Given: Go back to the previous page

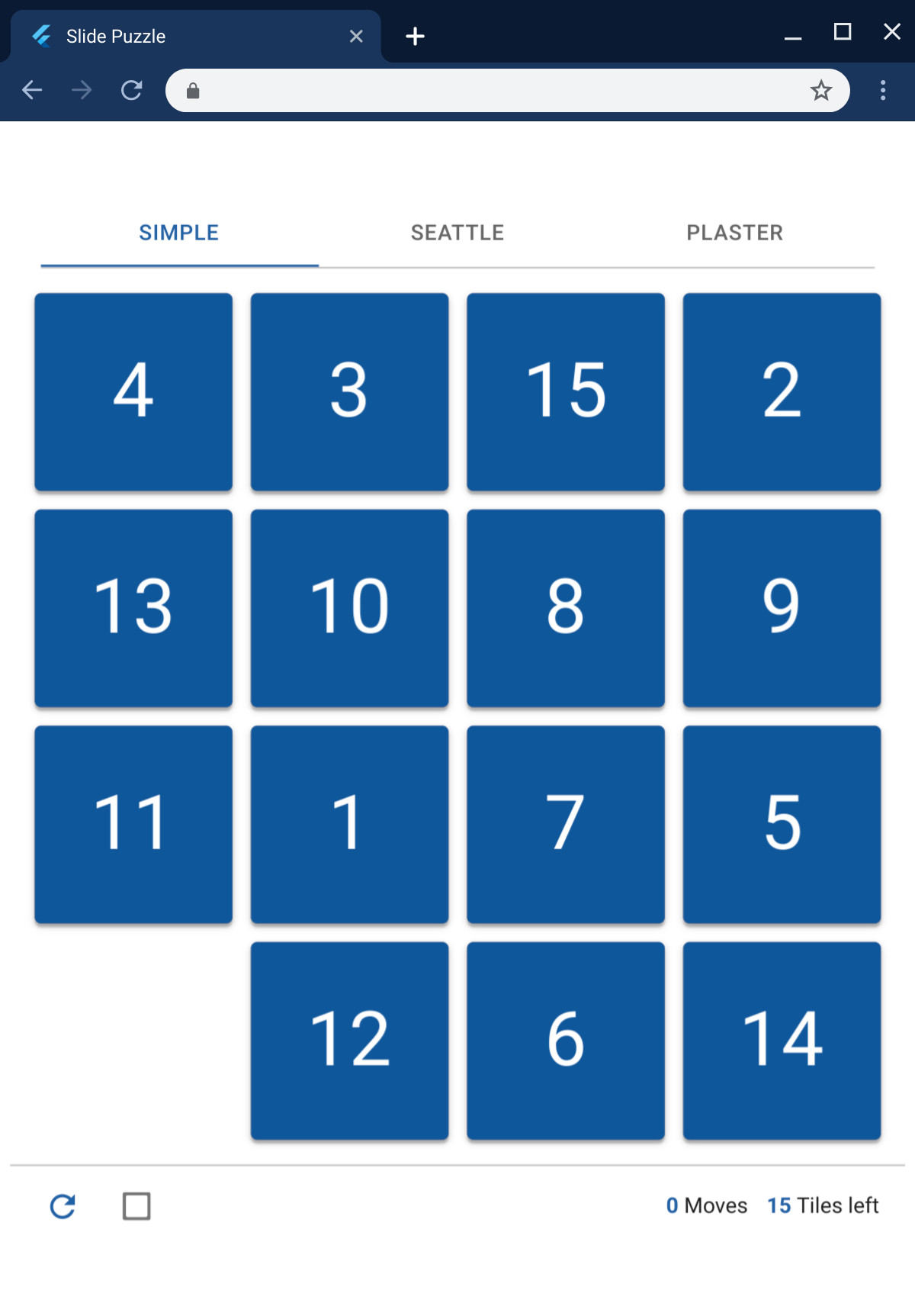Looking at the screenshot, I should coord(32,91).
